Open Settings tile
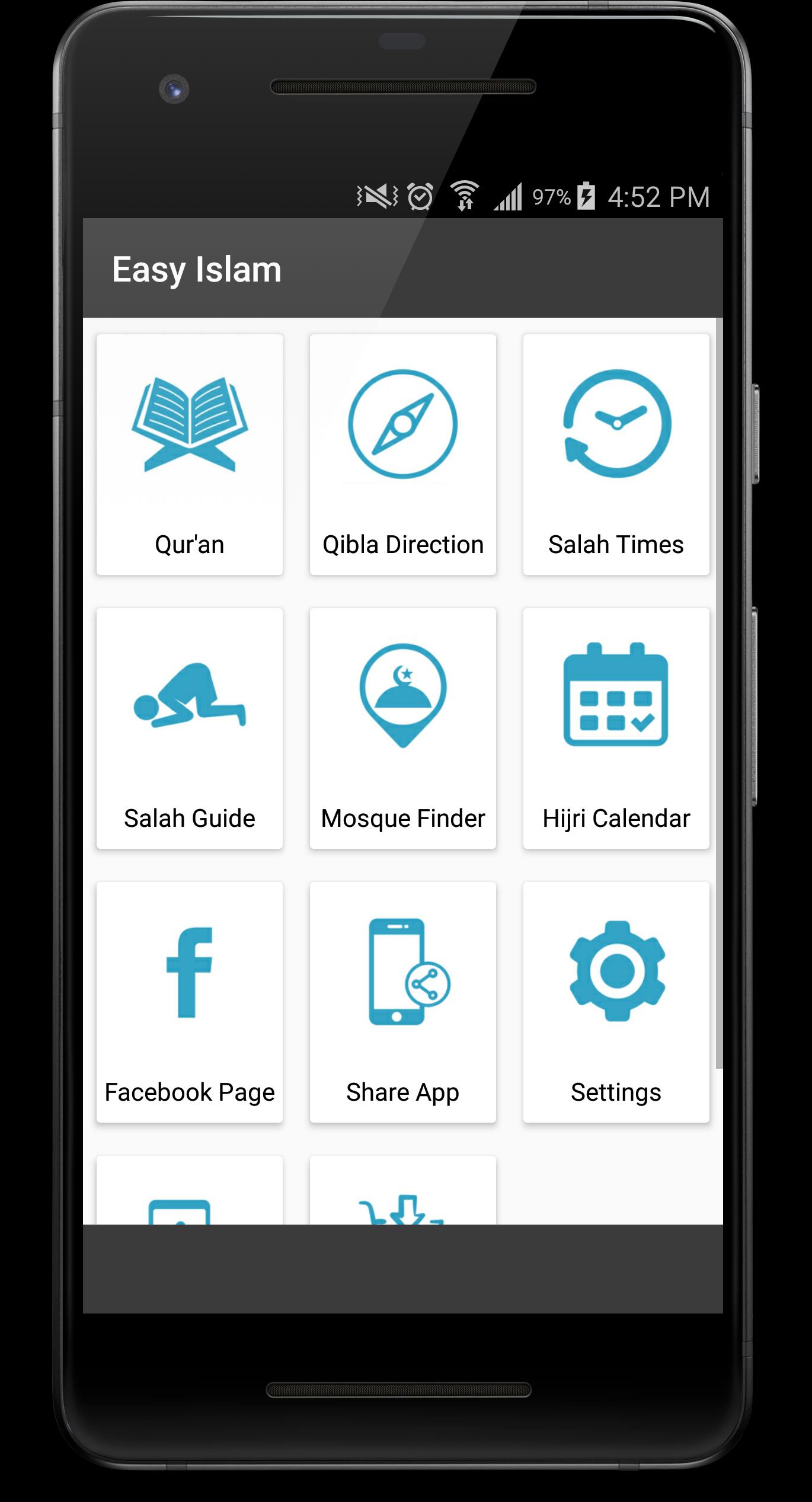This screenshot has width=812, height=1502. point(616,1002)
